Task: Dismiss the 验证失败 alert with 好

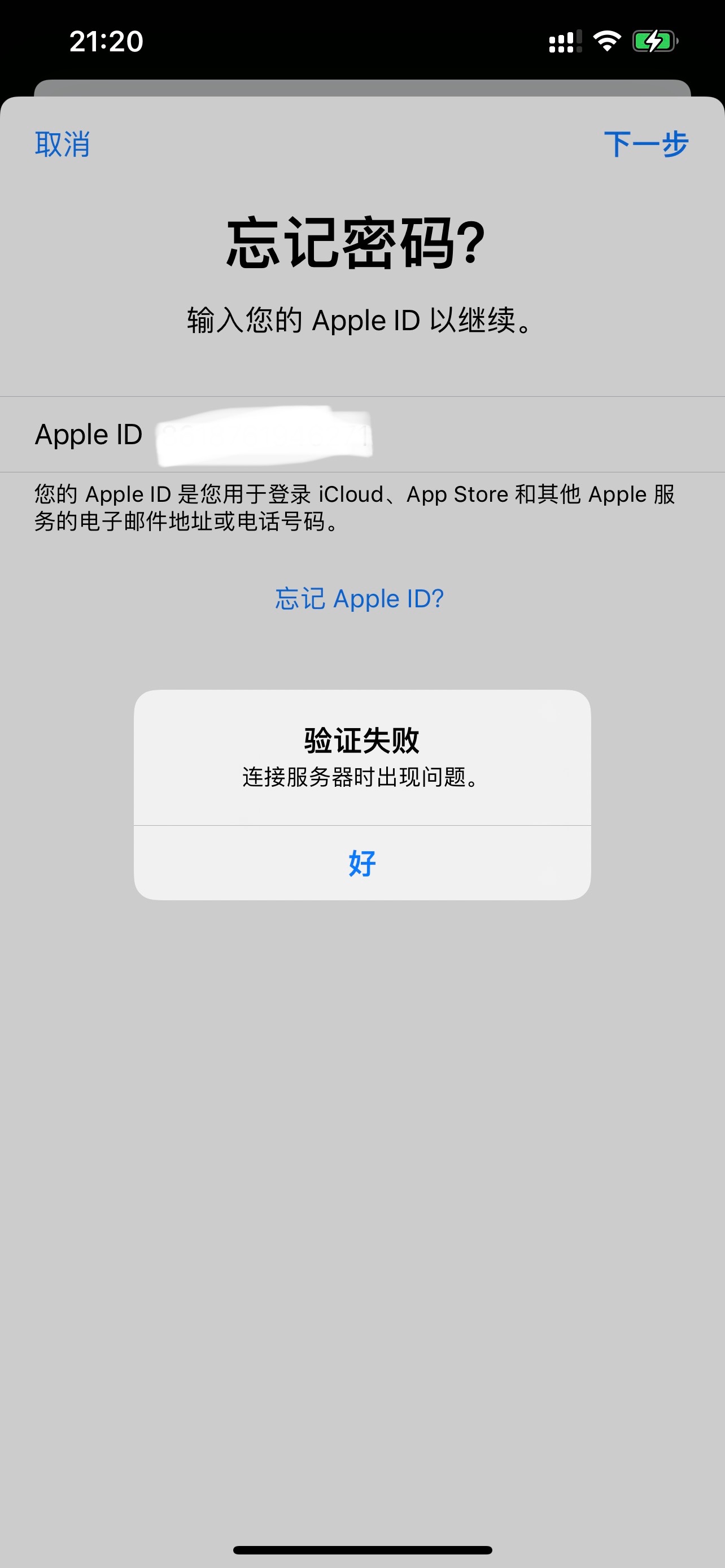Action: tap(362, 862)
